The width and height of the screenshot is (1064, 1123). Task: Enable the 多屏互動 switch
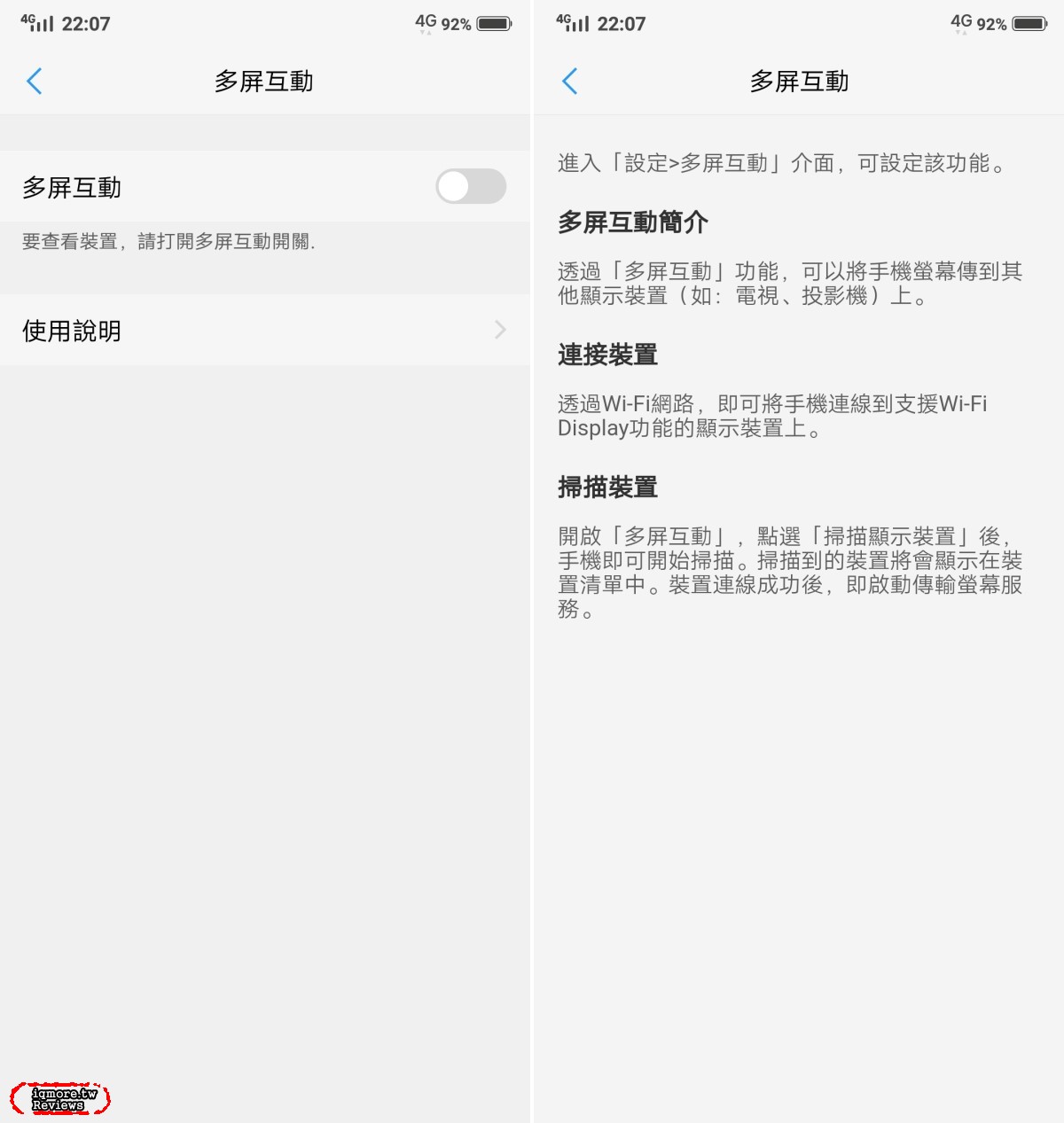(x=471, y=186)
